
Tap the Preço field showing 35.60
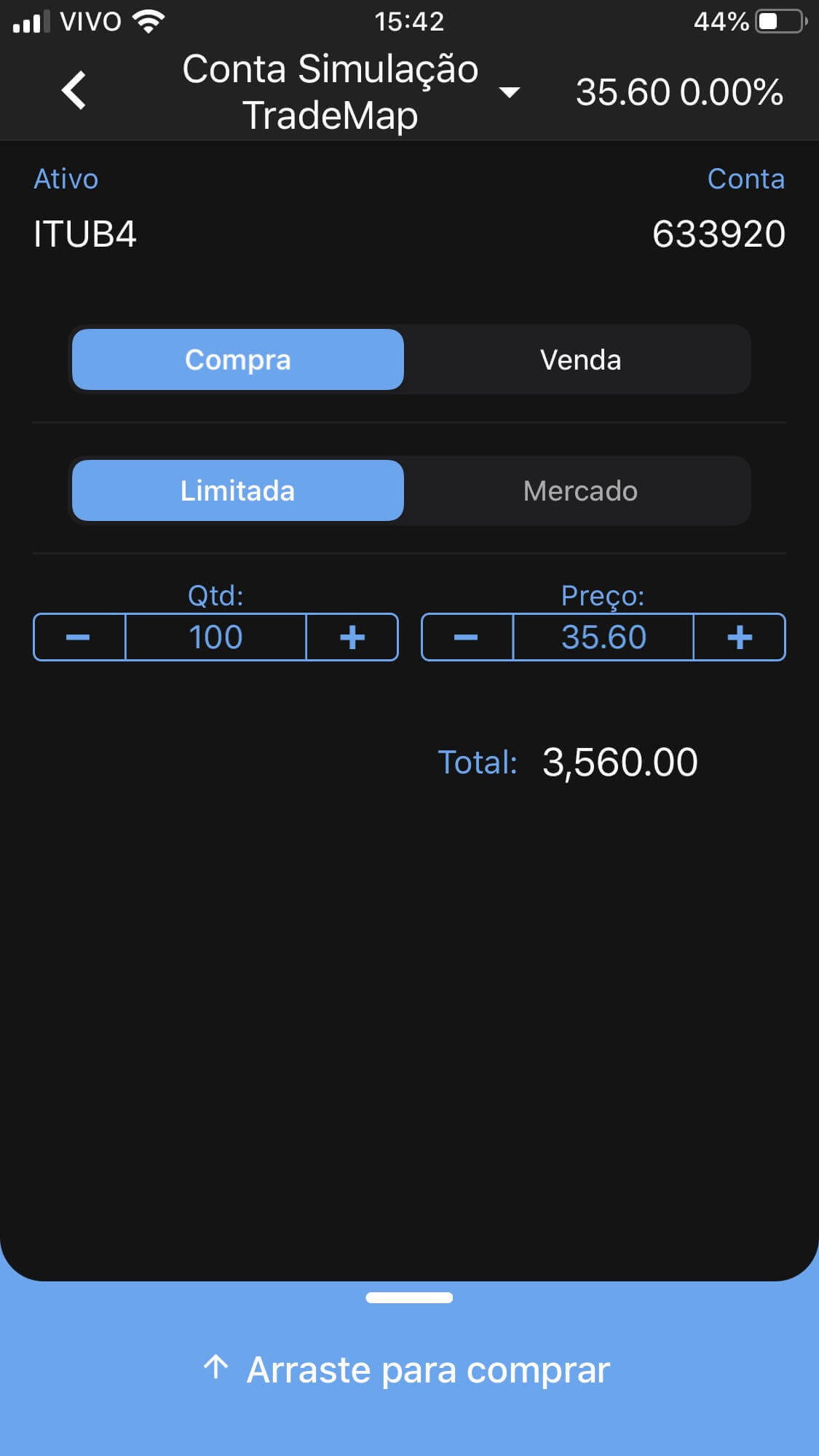coord(604,637)
